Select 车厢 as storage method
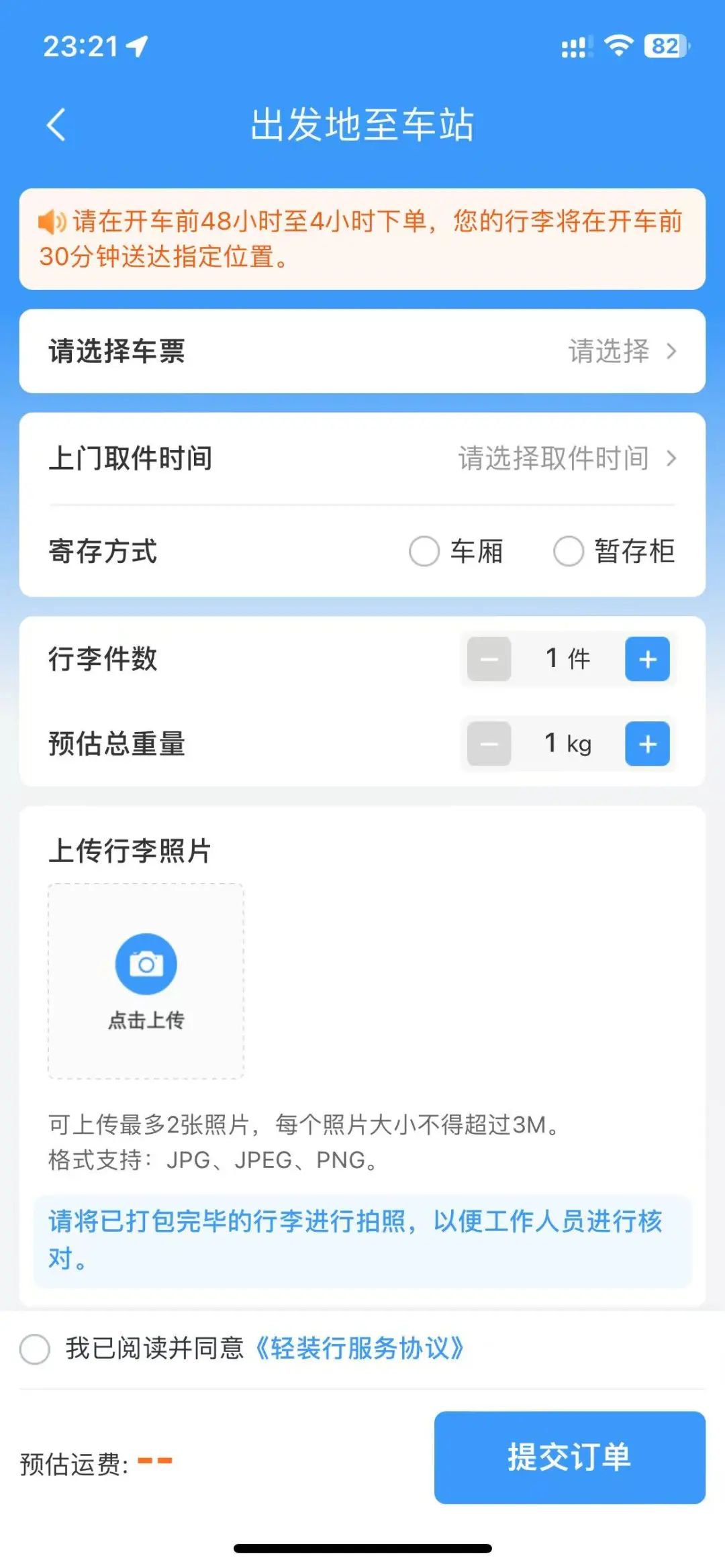 [456, 552]
